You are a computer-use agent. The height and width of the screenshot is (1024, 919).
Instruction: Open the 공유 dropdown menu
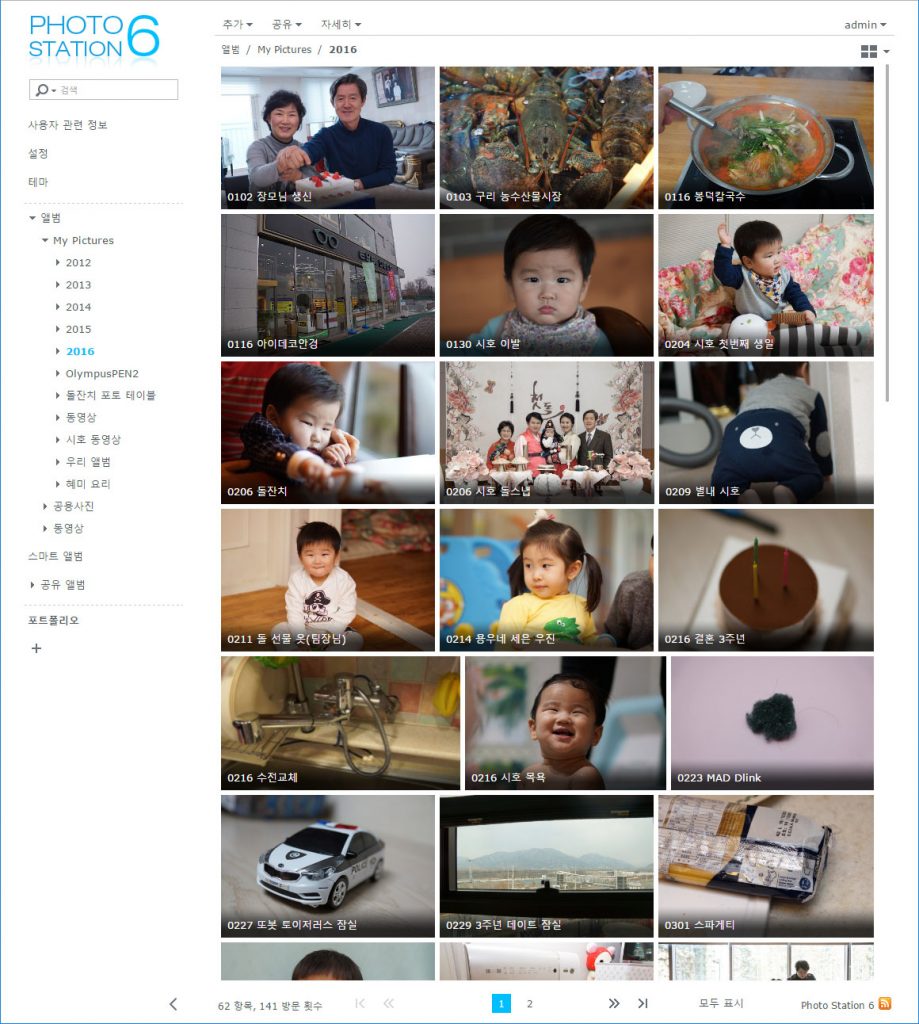pyautogui.click(x=286, y=24)
